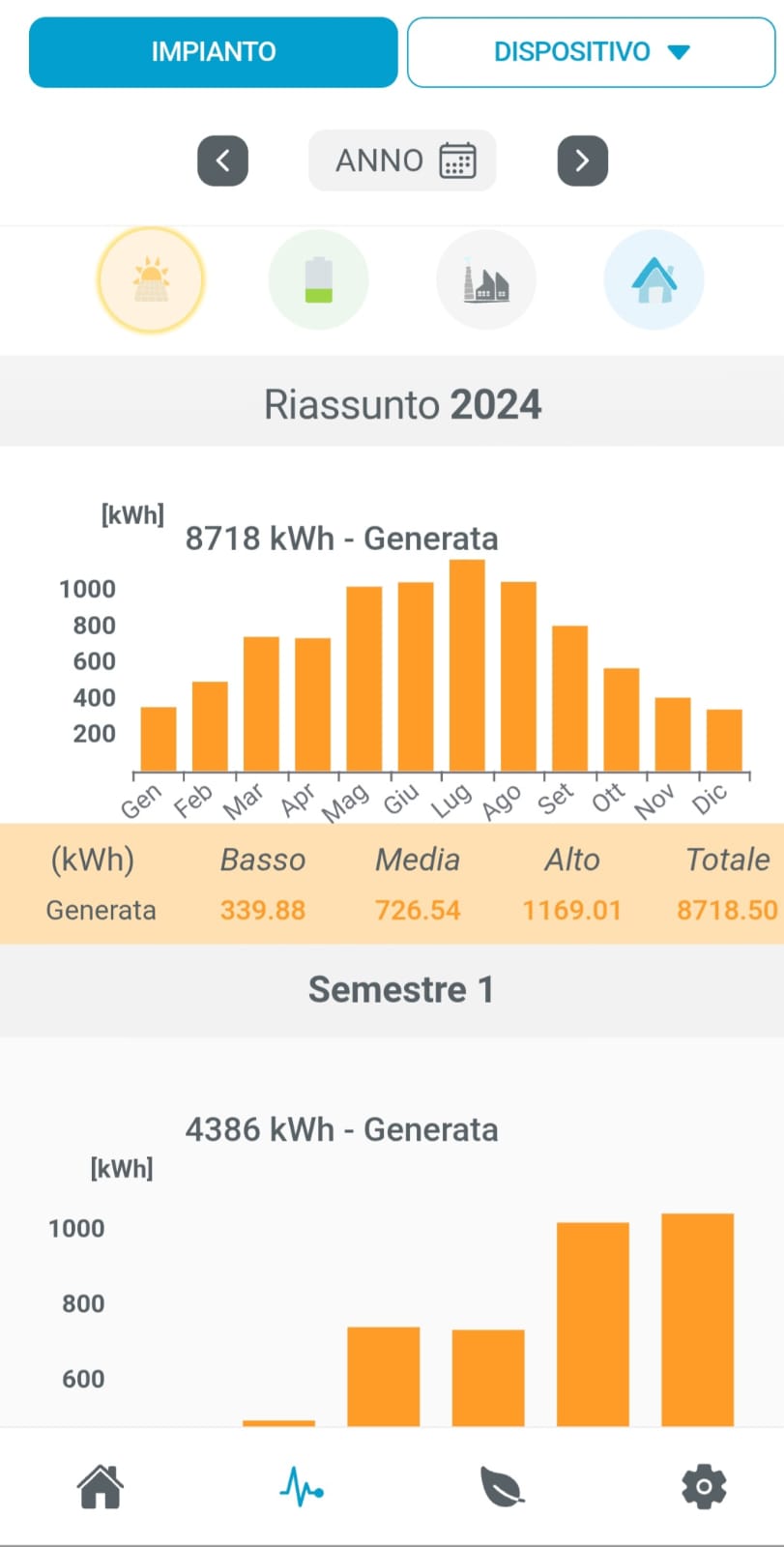Screen dimensions: 784x1547
Task: Select the solar panel generation icon
Action: click(x=151, y=280)
